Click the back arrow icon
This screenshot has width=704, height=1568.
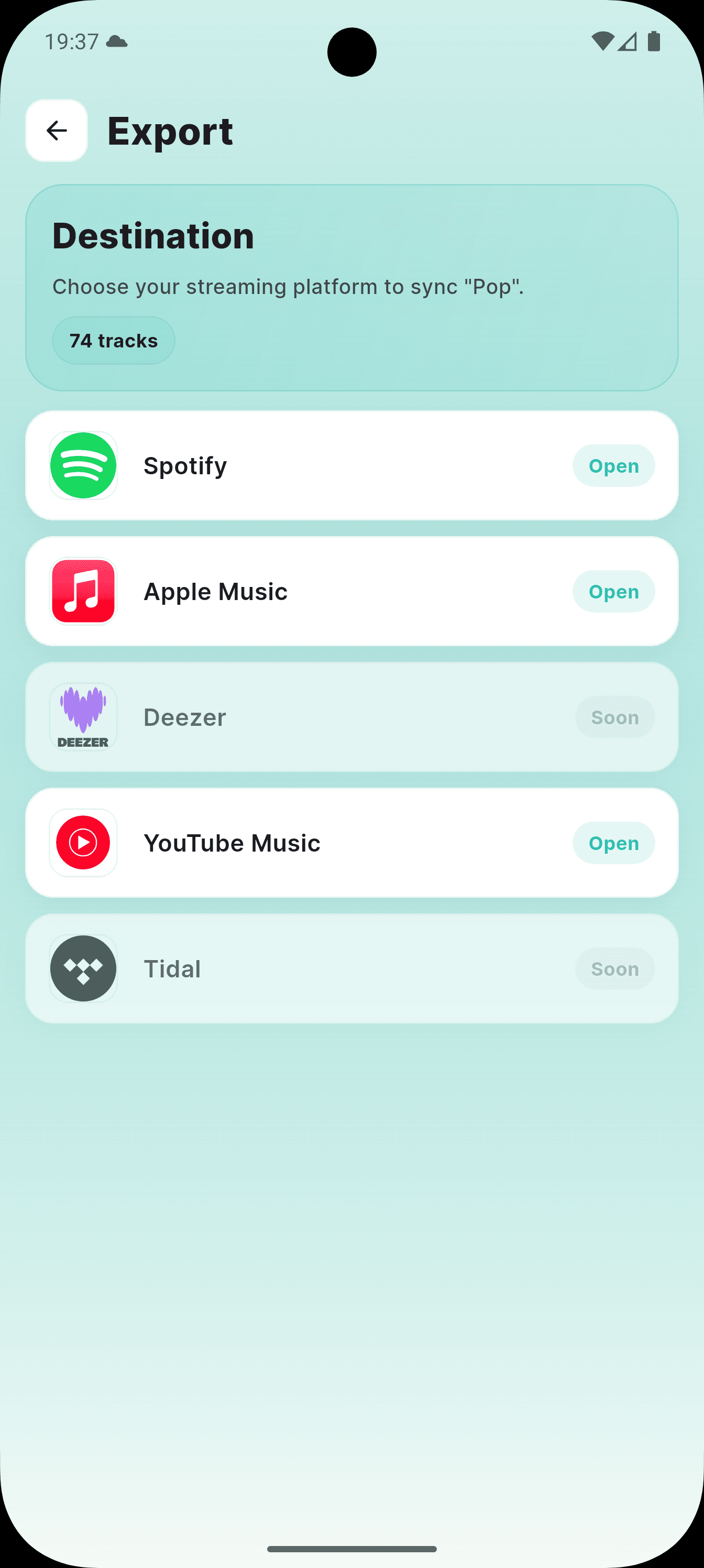pos(56,129)
